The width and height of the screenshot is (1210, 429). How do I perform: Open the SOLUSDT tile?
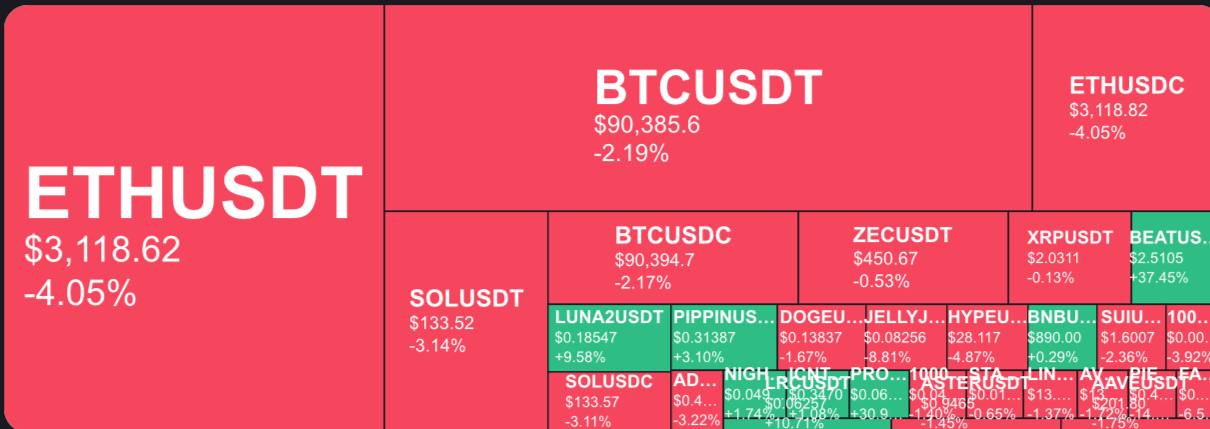[x=466, y=322]
